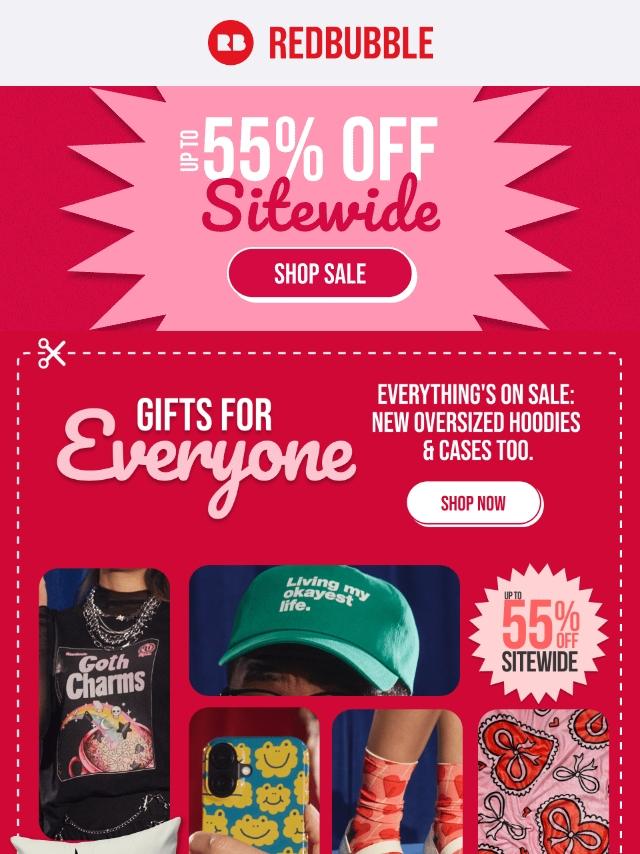Tap the Shop Now button

(x=473, y=503)
